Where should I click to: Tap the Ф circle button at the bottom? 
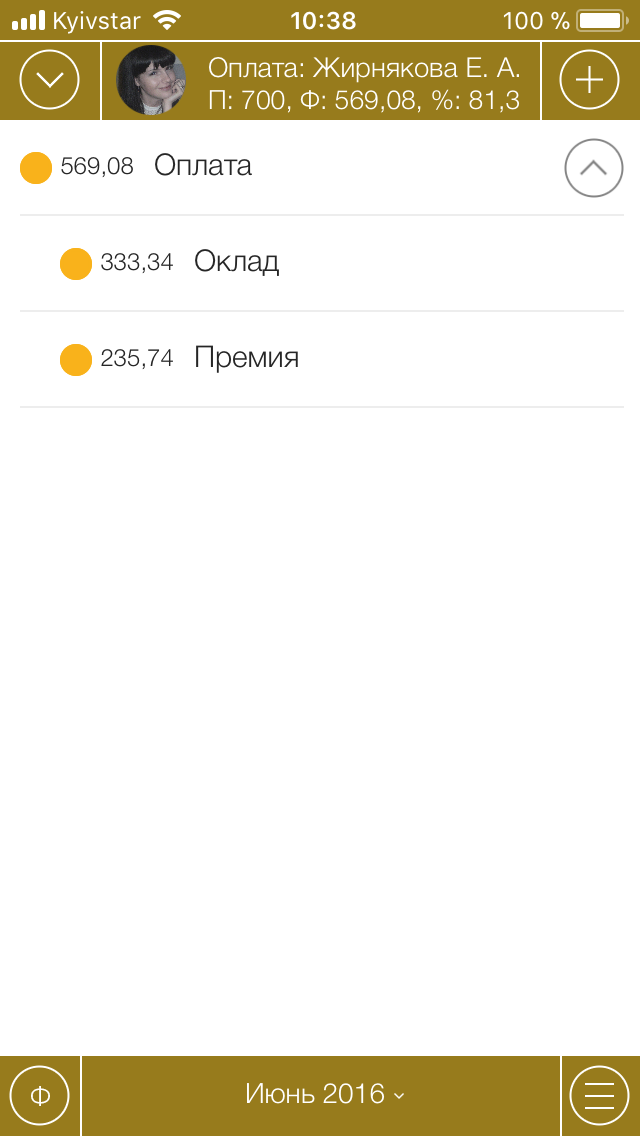(40, 1095)
